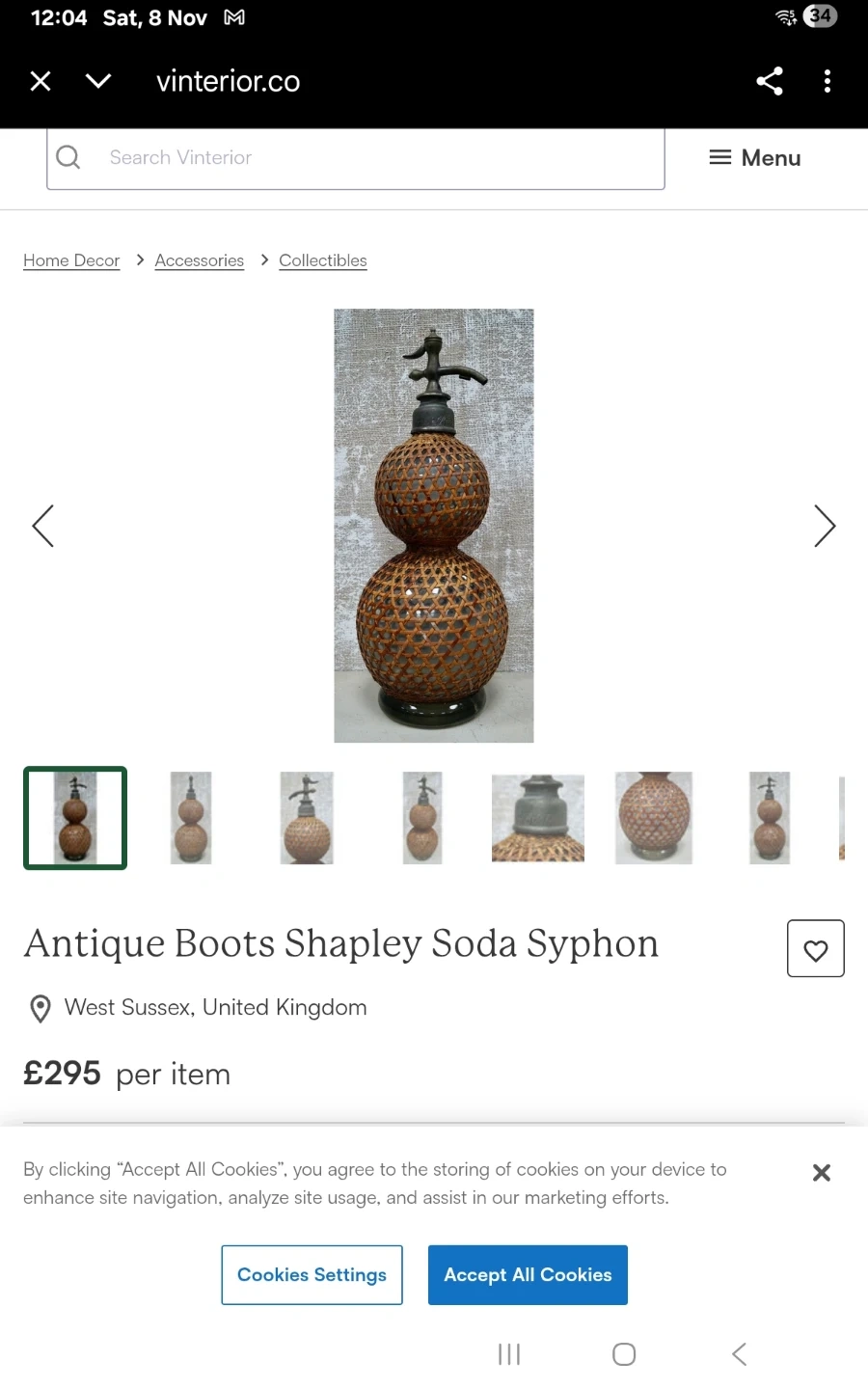Tap the system back button

740,1354
